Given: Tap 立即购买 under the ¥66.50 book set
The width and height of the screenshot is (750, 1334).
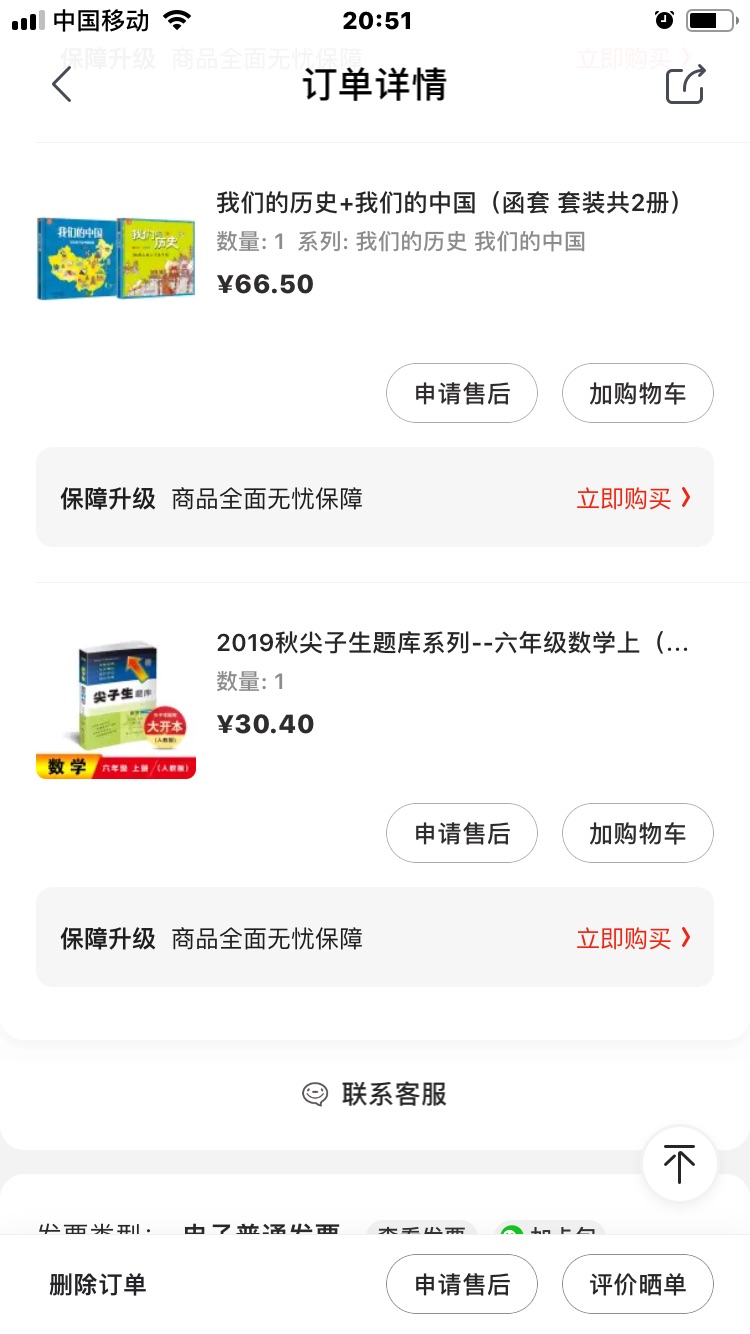Looking at the screenshot, I should click(633, 498).
